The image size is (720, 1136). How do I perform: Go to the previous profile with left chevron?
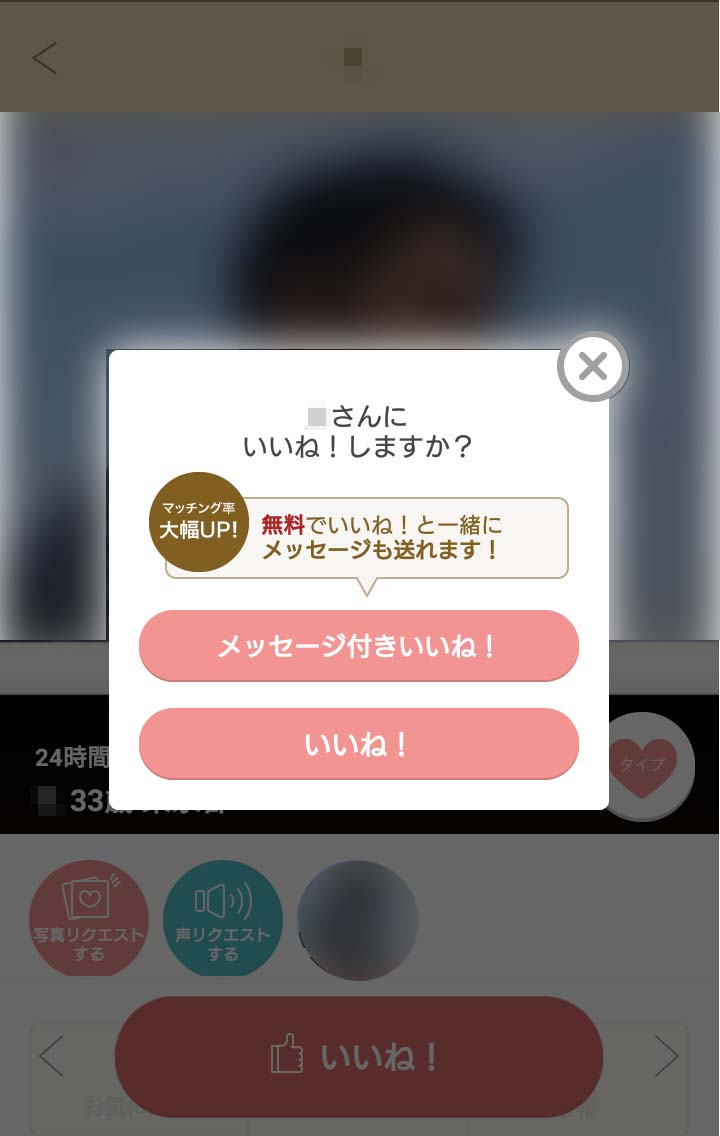coord(51,1057)
